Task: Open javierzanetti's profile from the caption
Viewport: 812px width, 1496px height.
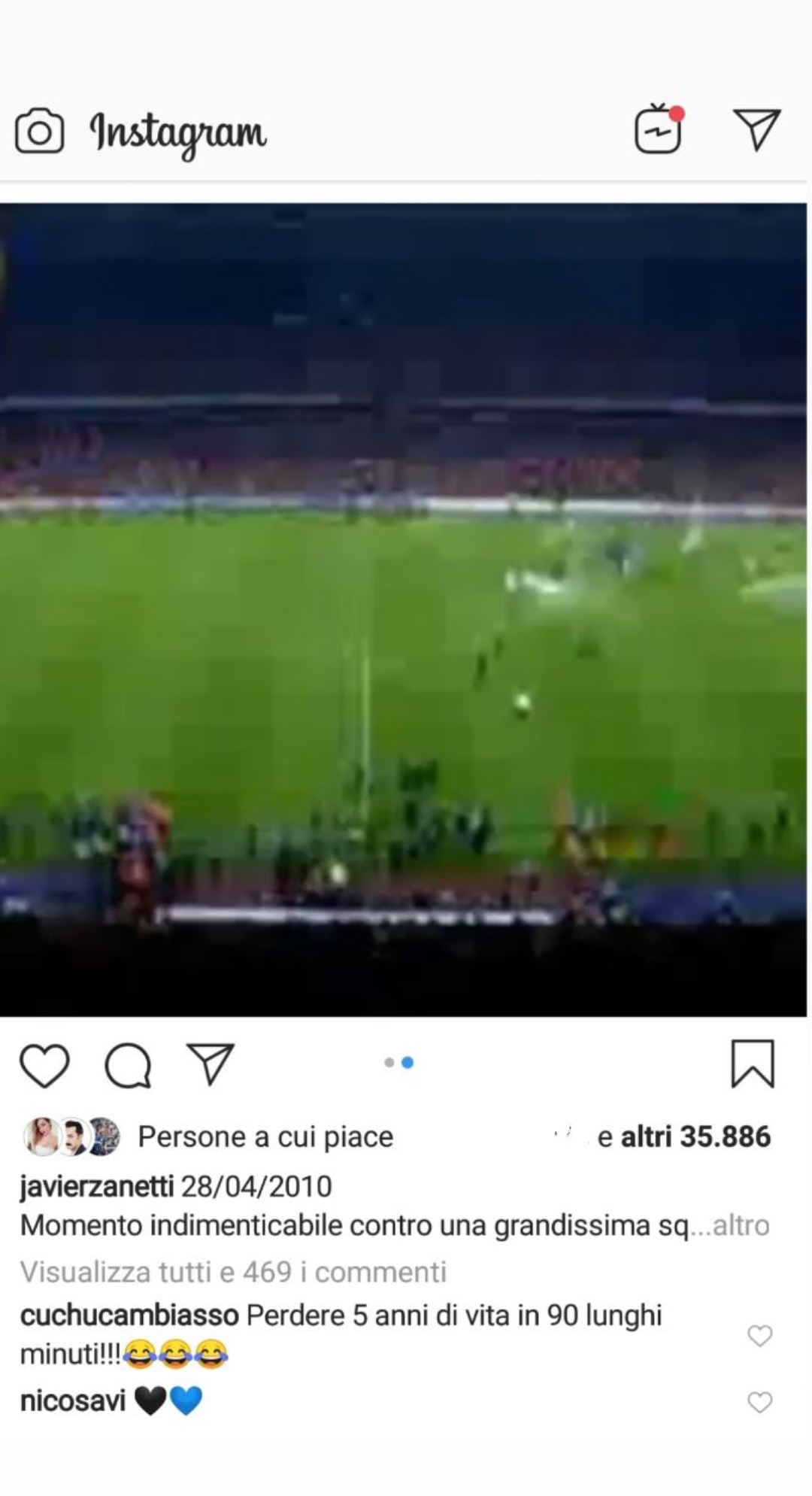Action: click(96, 1187)
